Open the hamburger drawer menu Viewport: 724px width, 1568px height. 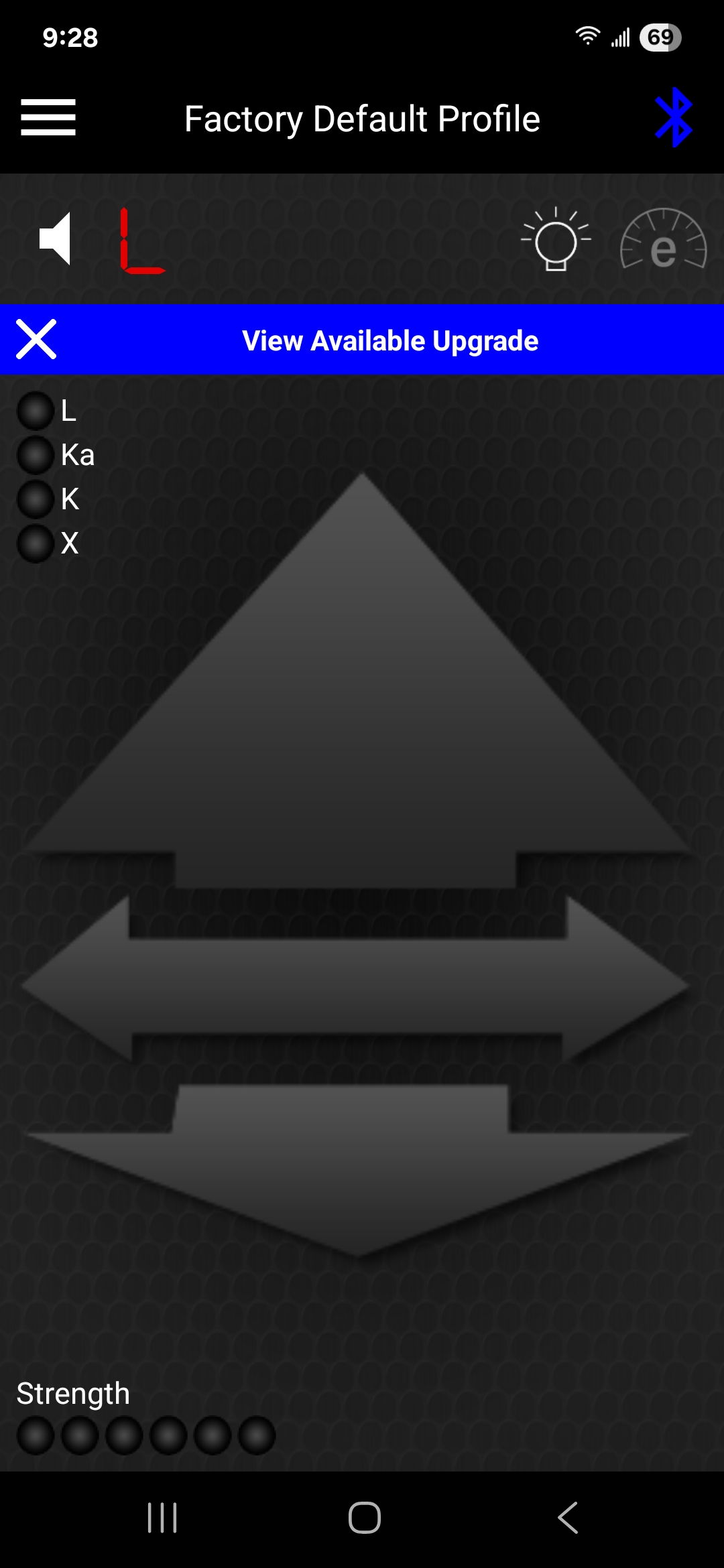(x=48, y=117)
